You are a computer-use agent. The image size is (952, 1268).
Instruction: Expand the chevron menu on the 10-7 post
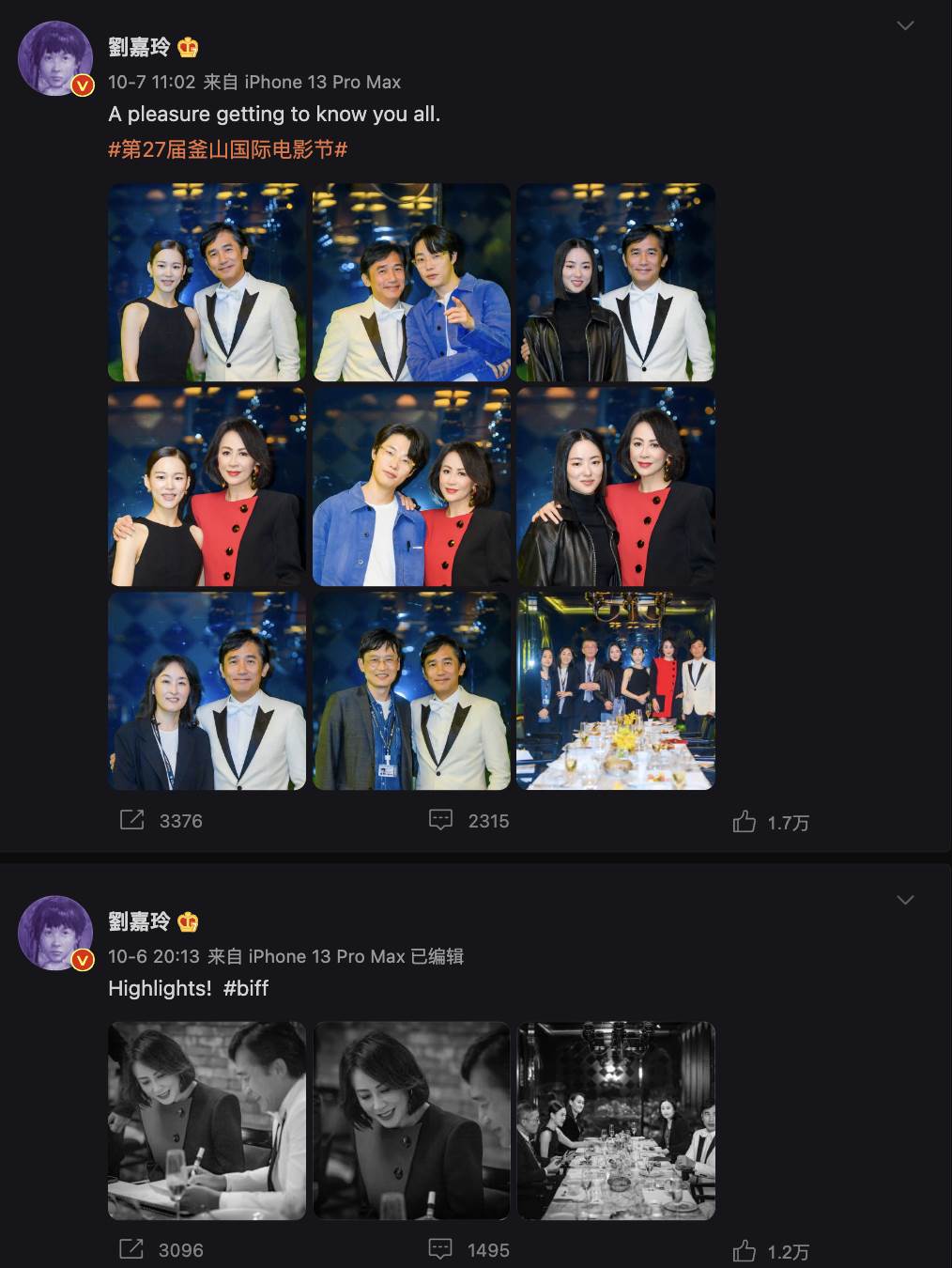point(905,25)
